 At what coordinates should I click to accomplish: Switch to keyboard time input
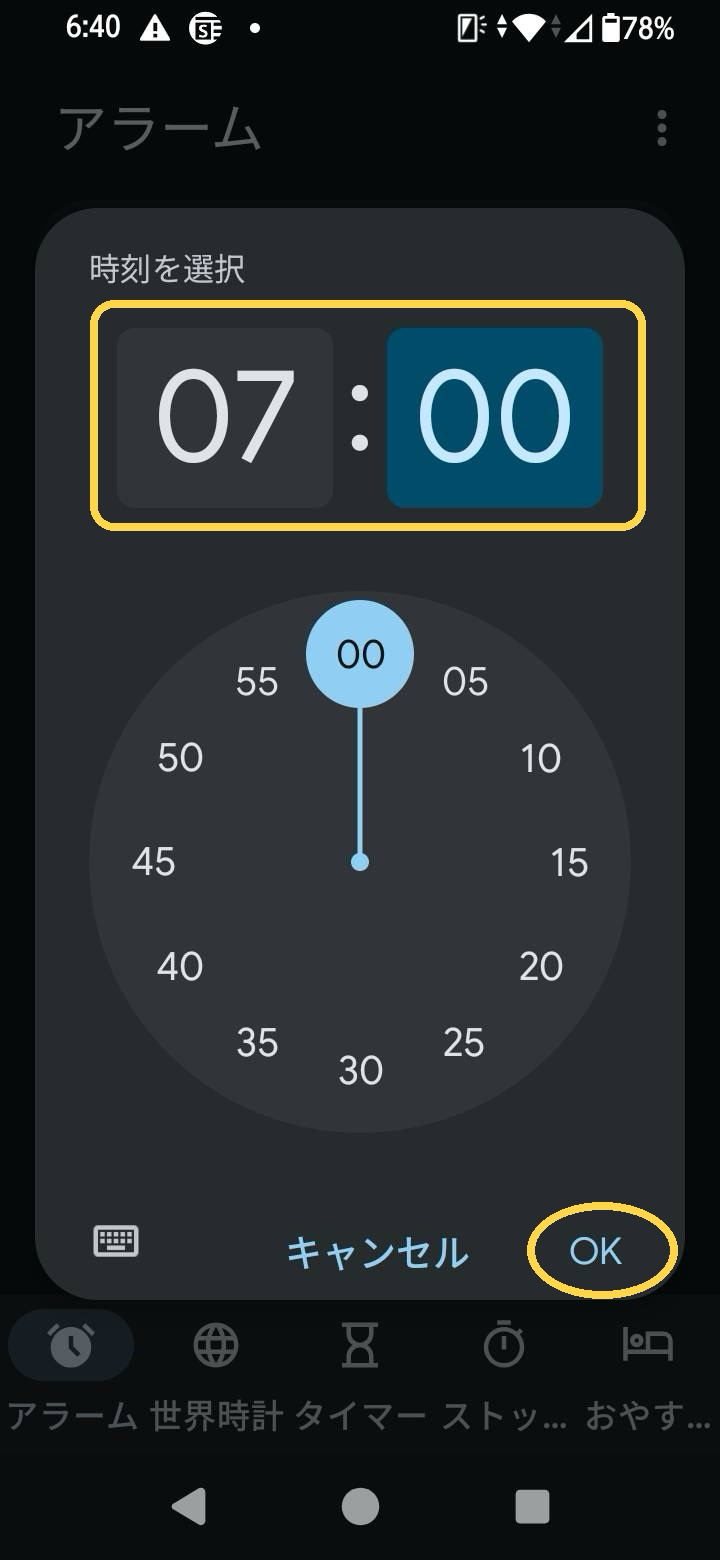[x=116, y=1241]
